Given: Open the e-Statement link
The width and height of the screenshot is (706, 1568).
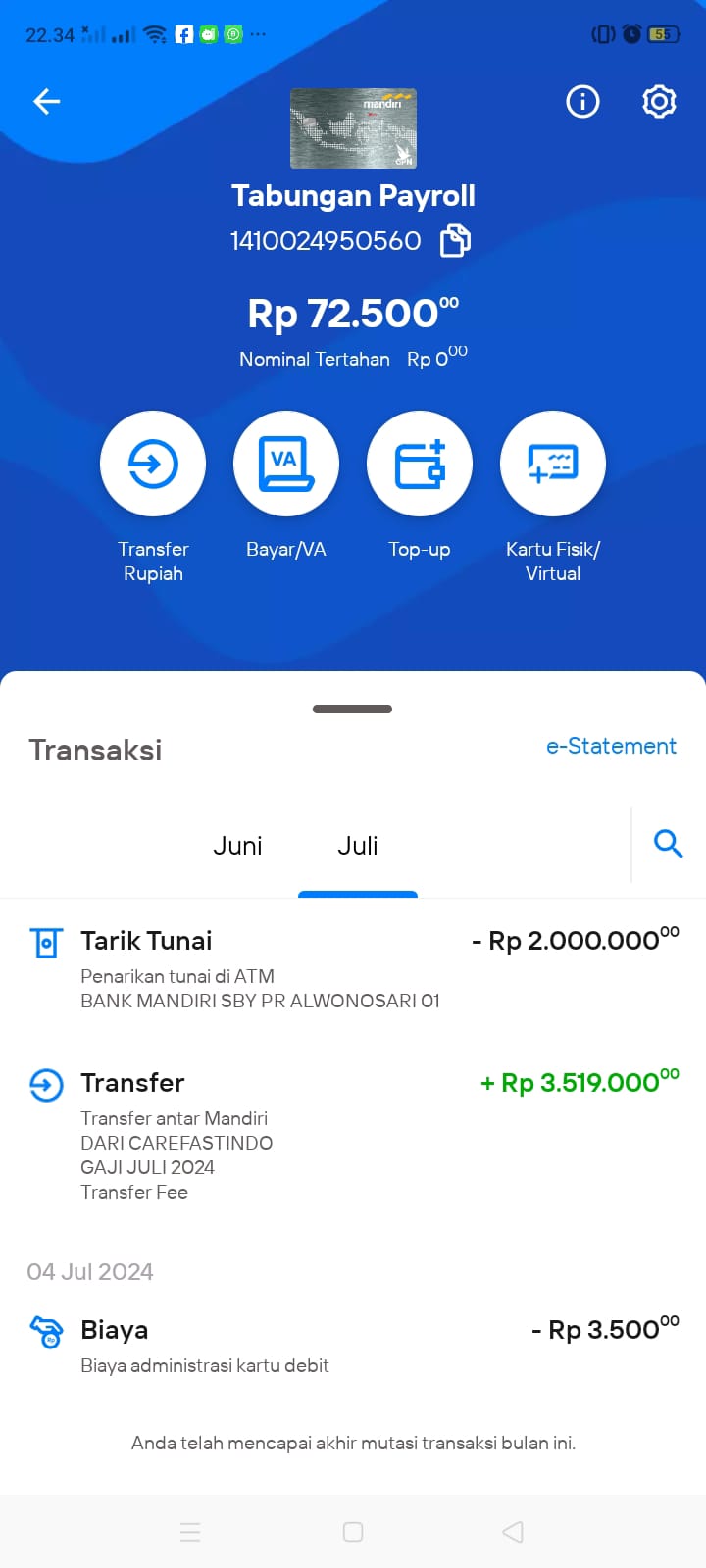Looking at the screenshot, I should tap(611, 746).
